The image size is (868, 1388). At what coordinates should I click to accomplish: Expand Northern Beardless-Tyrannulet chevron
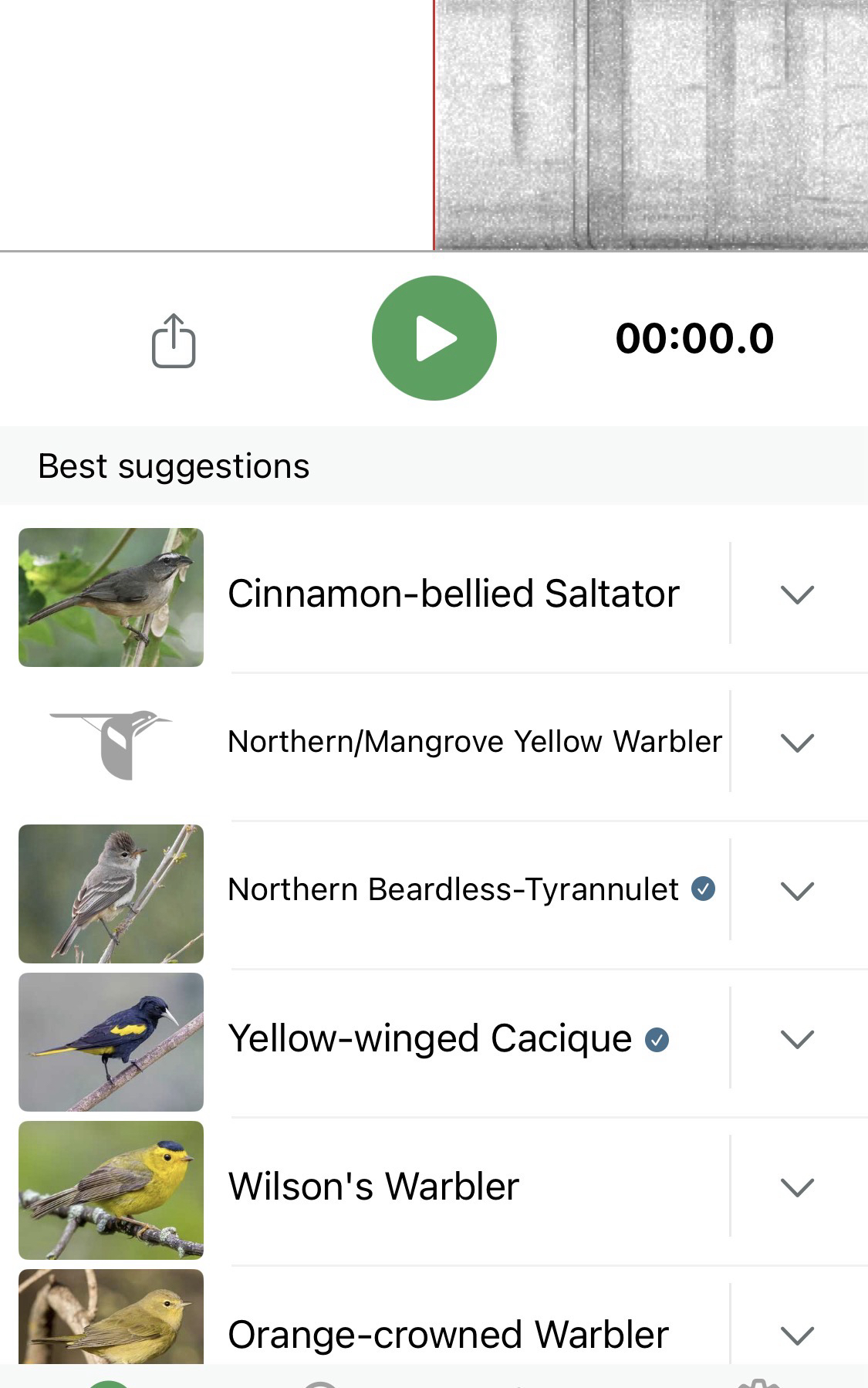tap(797, 891)
